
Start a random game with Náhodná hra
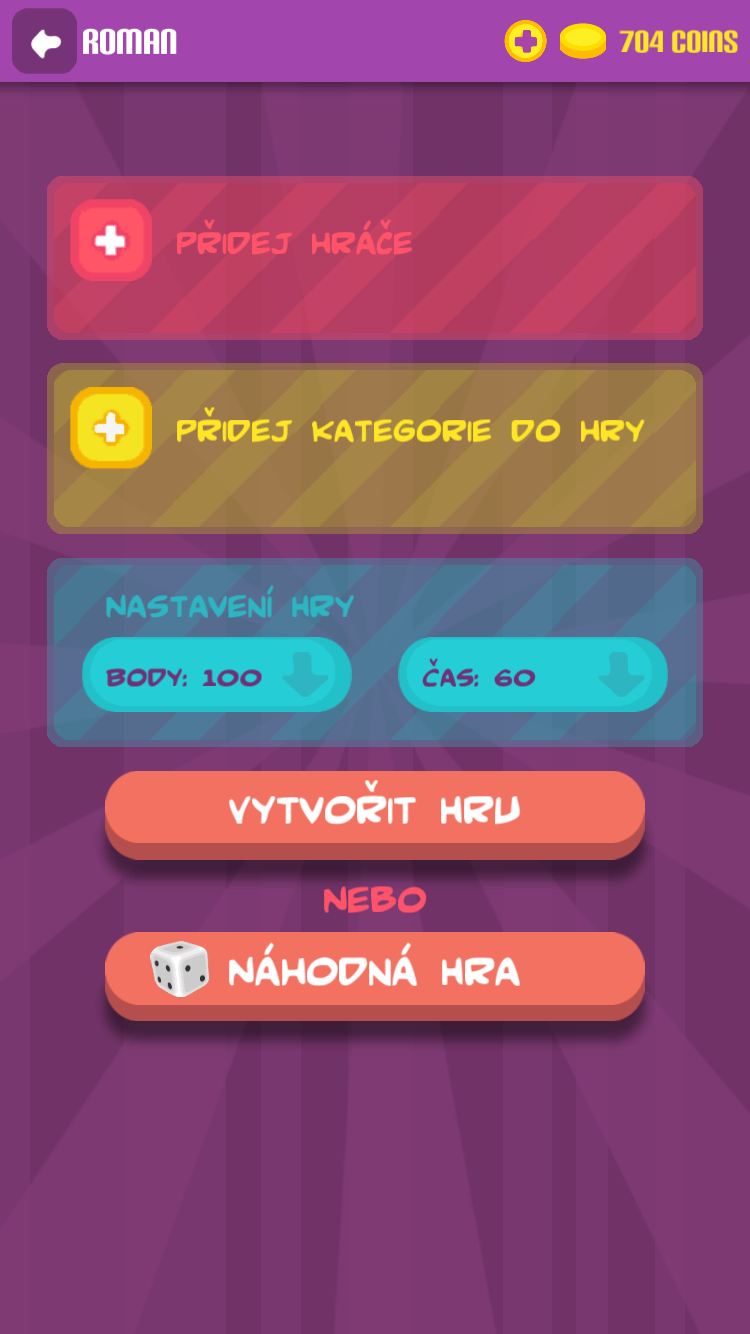coord(374,971)
